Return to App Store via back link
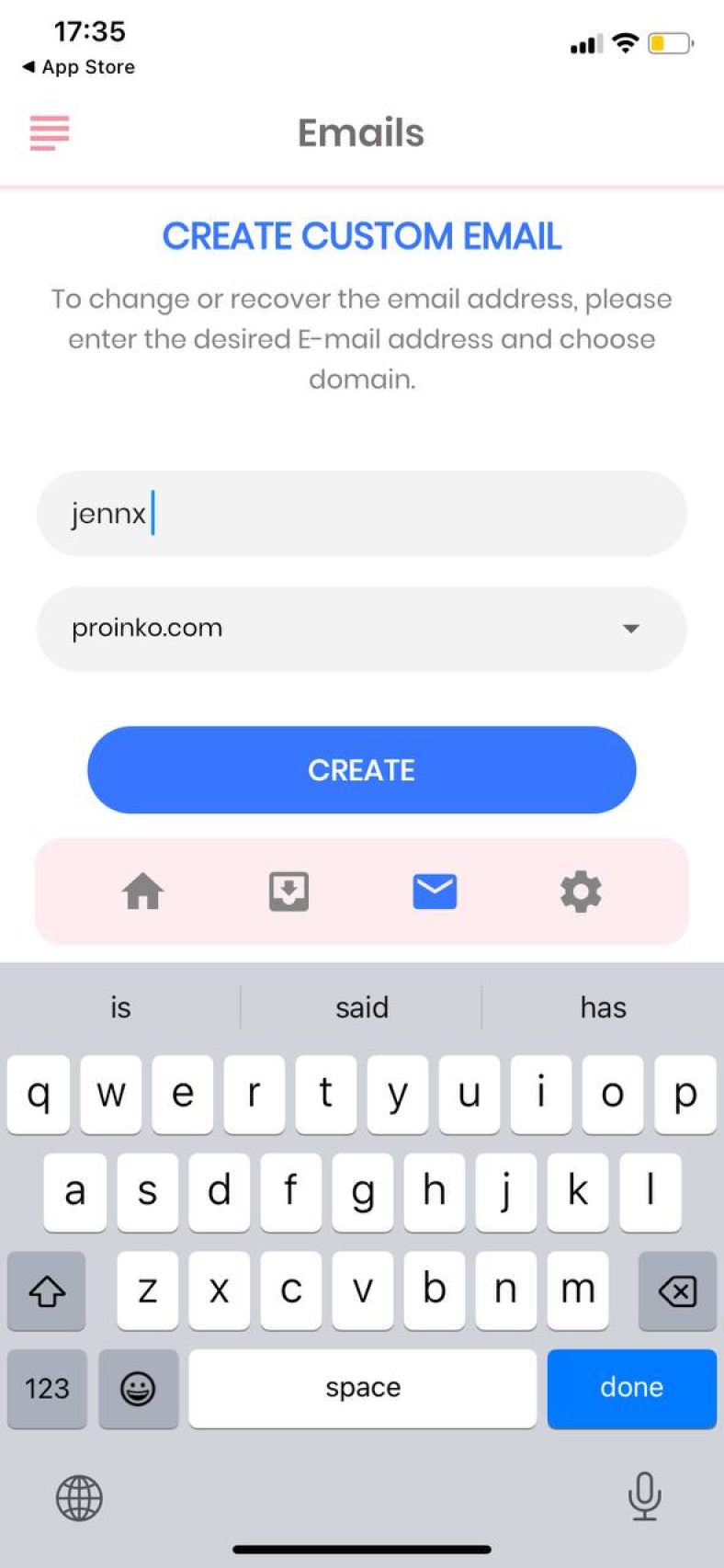Image resolution: width=724 pixels, height=1568 pixels. click(x=79, y=67)
